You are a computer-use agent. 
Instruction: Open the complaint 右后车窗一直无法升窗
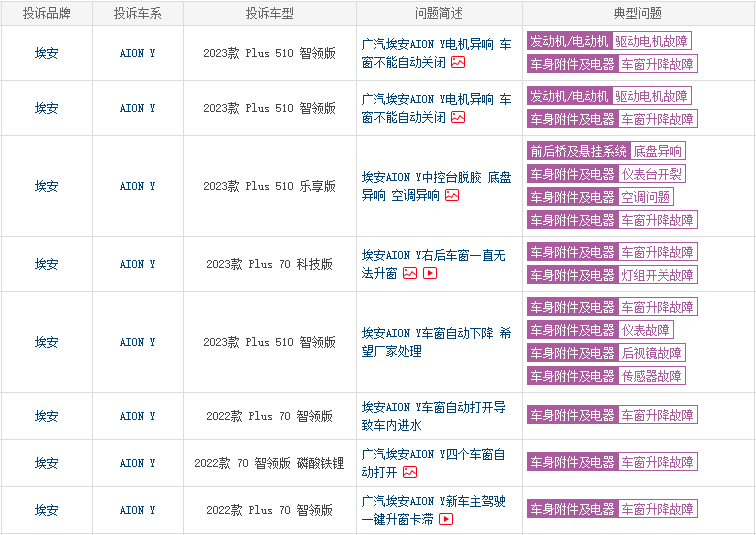point(433,256)
